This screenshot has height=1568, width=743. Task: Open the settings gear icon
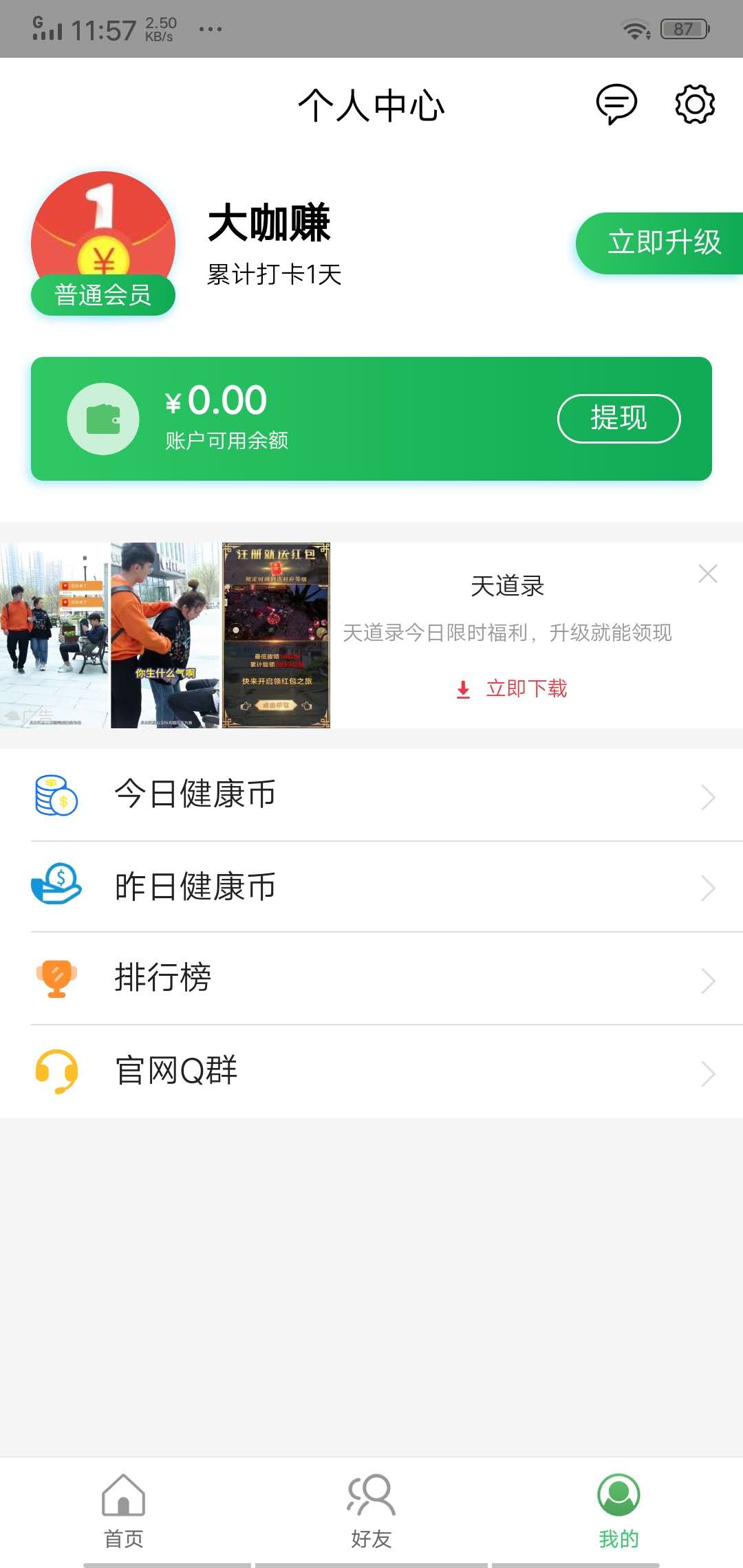[x=693, y=105]
